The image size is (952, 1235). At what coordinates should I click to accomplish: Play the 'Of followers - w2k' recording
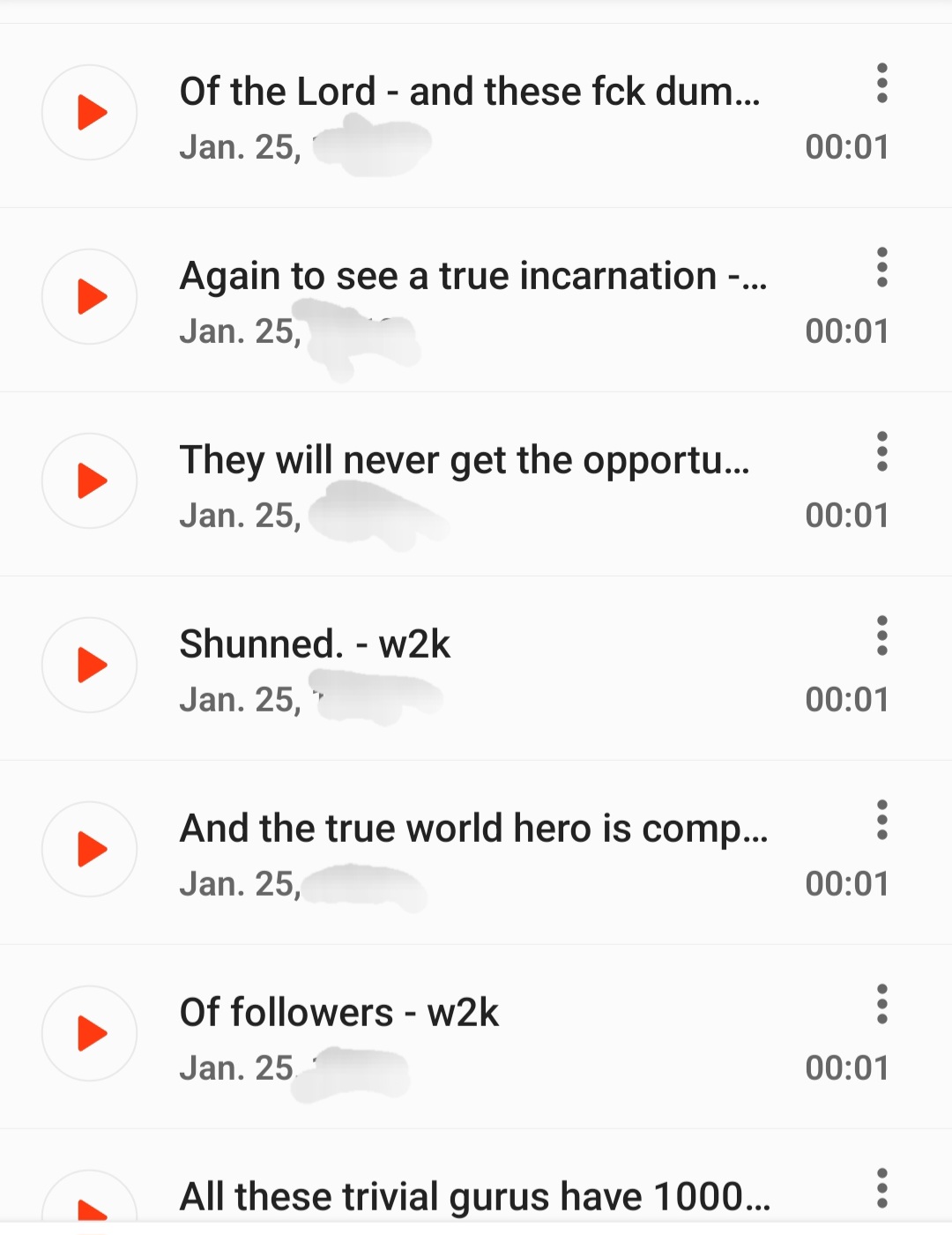[x=90, y=1034]
